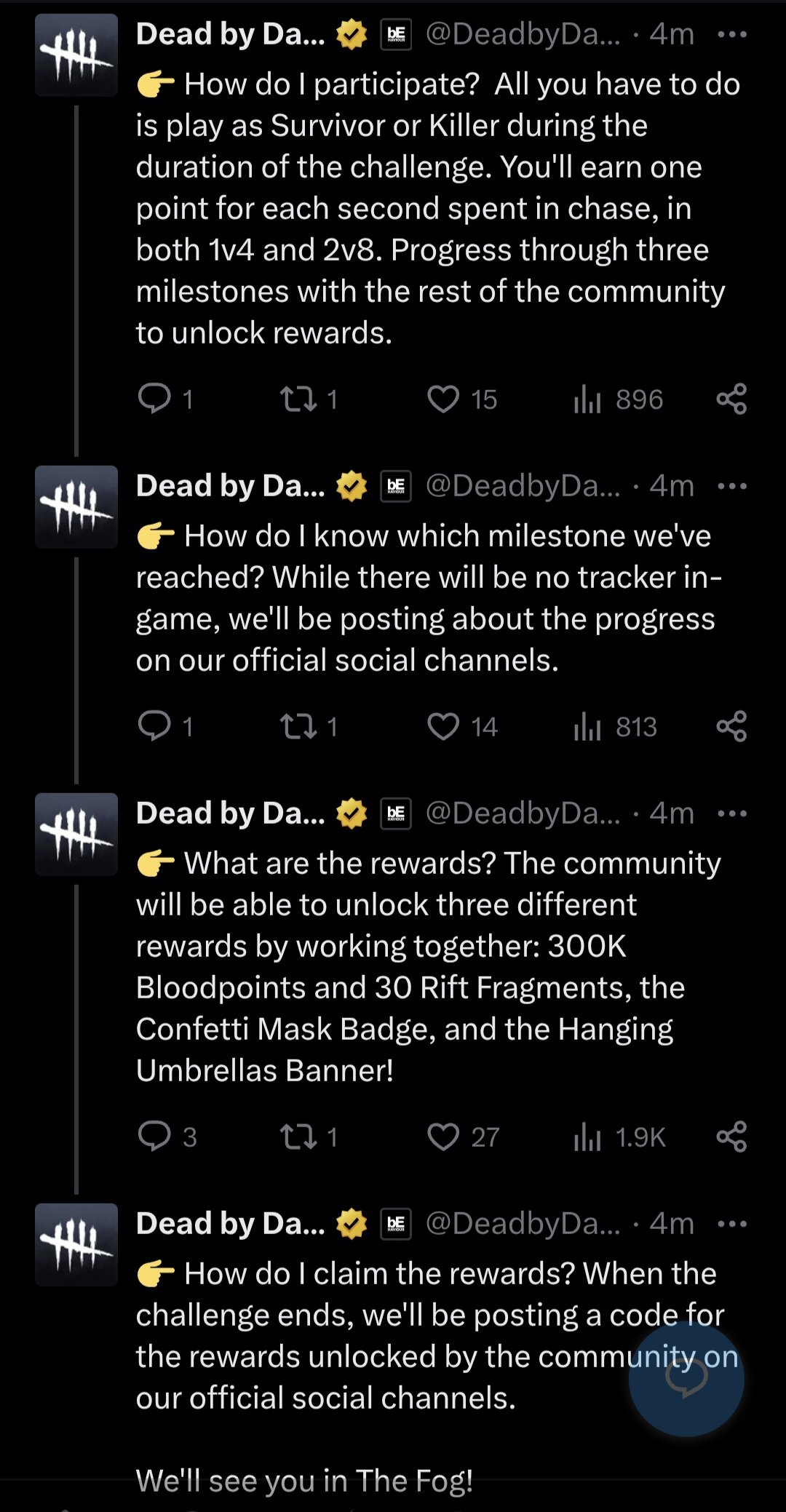Reply to the 'which milestone we've reached' tweet
The width and height of the screenshot is (786, 1512).
tap(154, 726)
